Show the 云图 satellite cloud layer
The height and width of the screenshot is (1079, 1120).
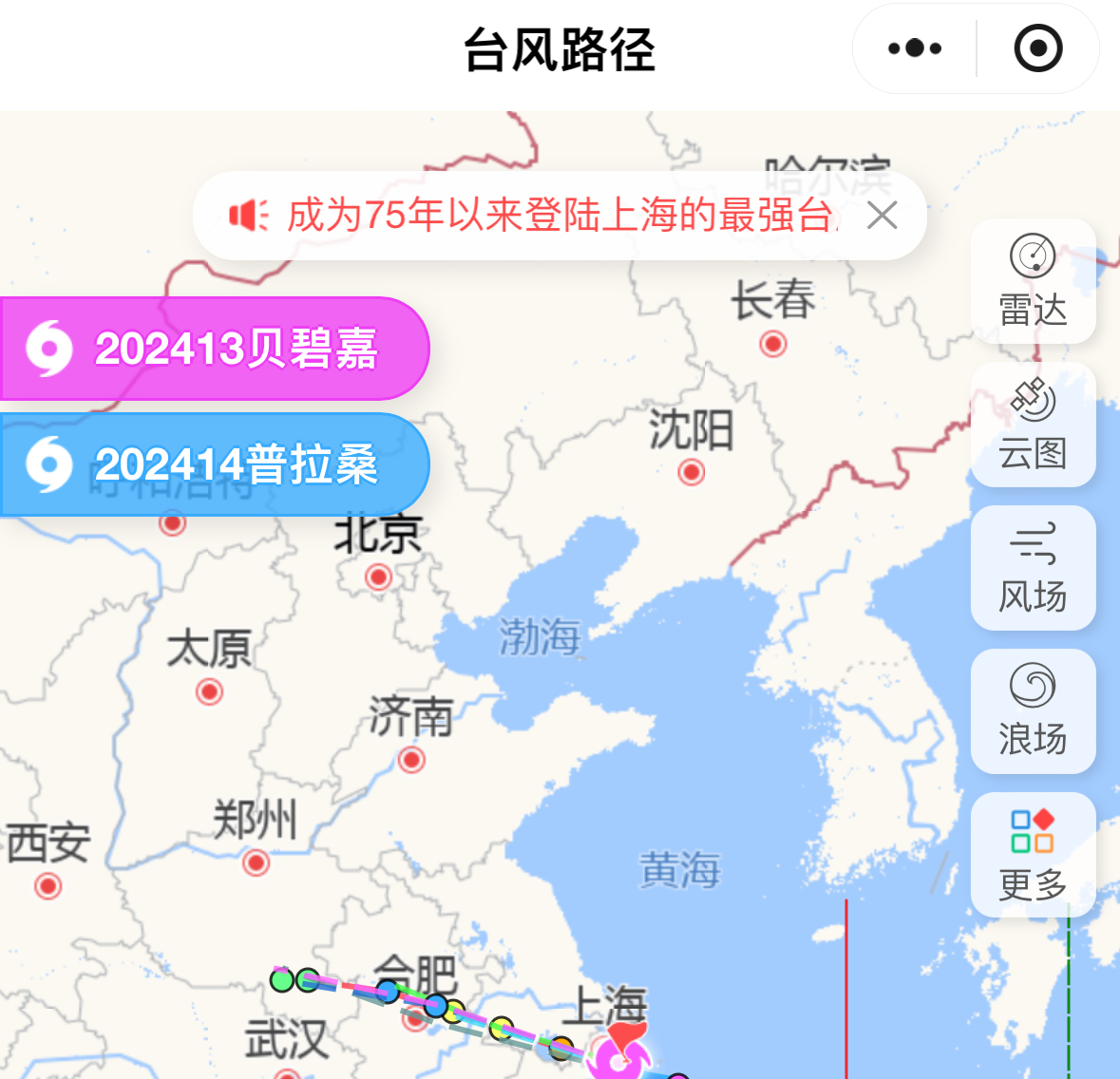(x=1033, y=426)
